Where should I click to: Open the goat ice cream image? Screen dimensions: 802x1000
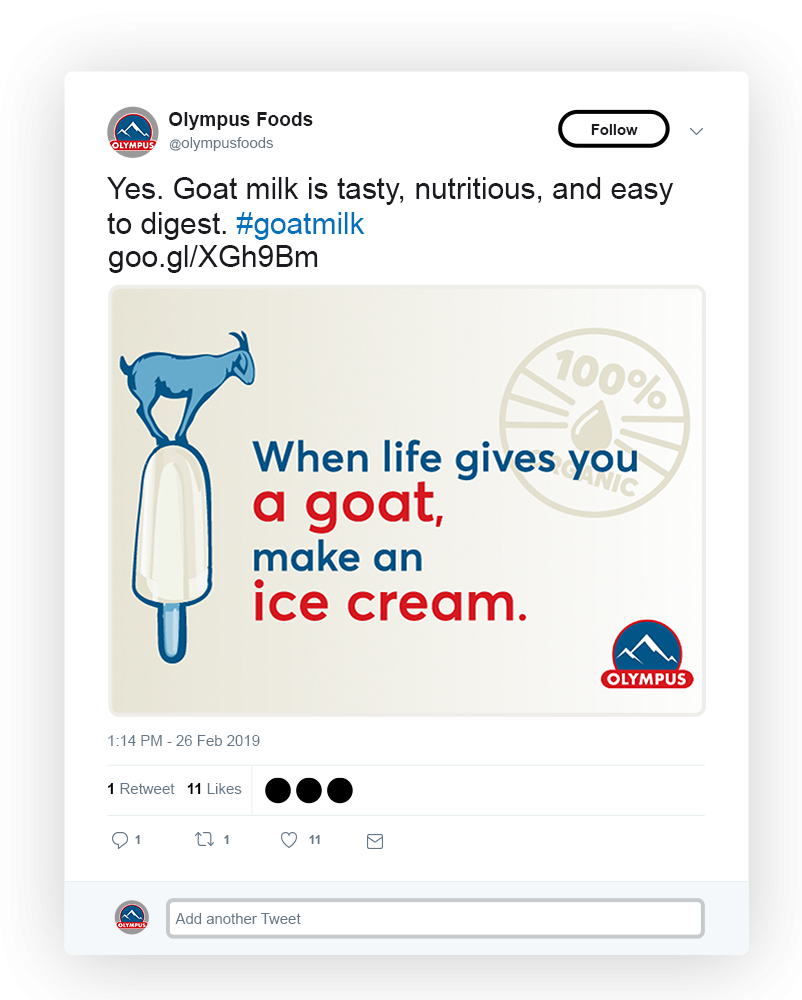point(406,500)
